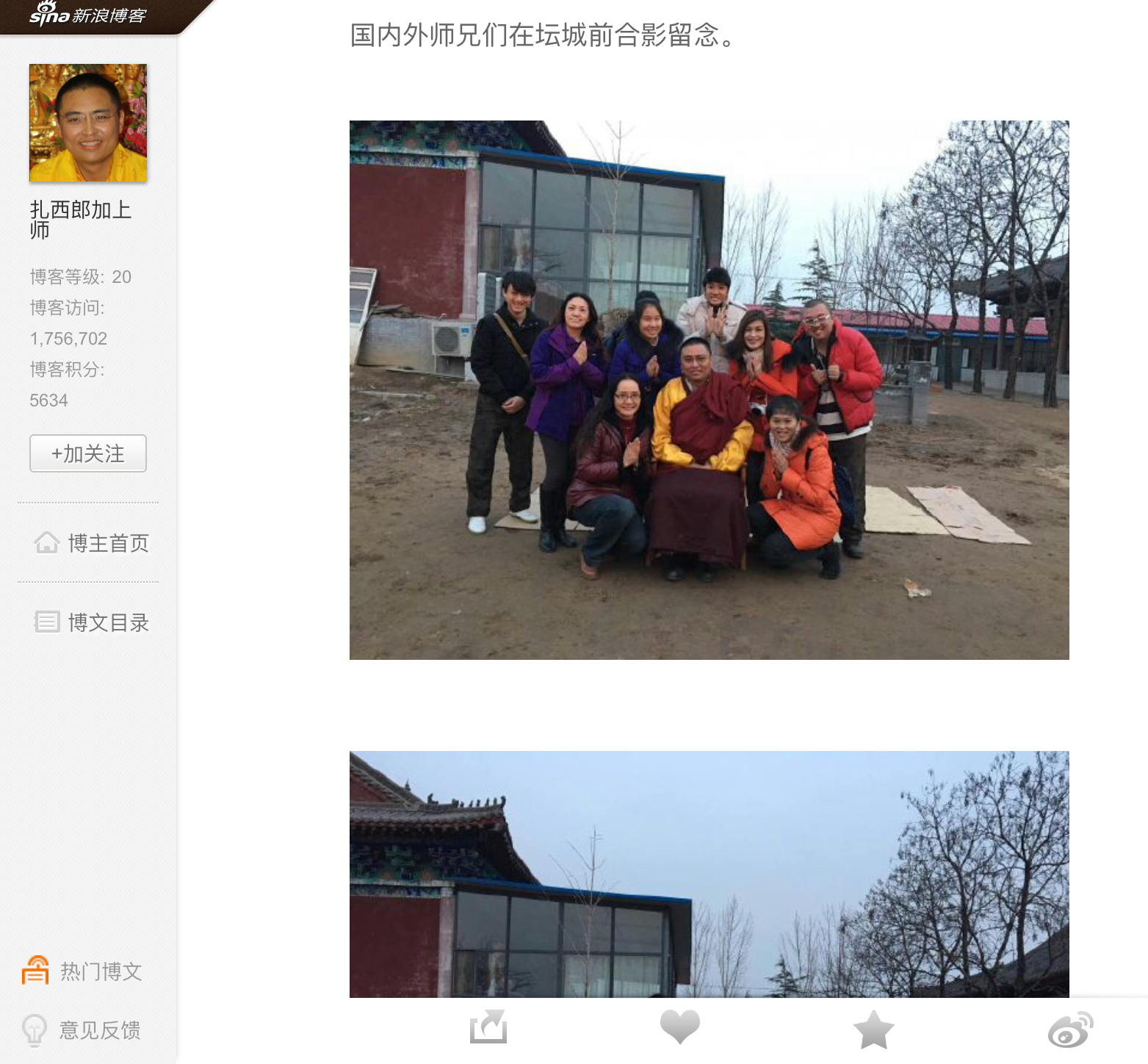Share this post to Weibo
The height and width of the screenshot is (1064, 1148).
coord(1070,1029)
